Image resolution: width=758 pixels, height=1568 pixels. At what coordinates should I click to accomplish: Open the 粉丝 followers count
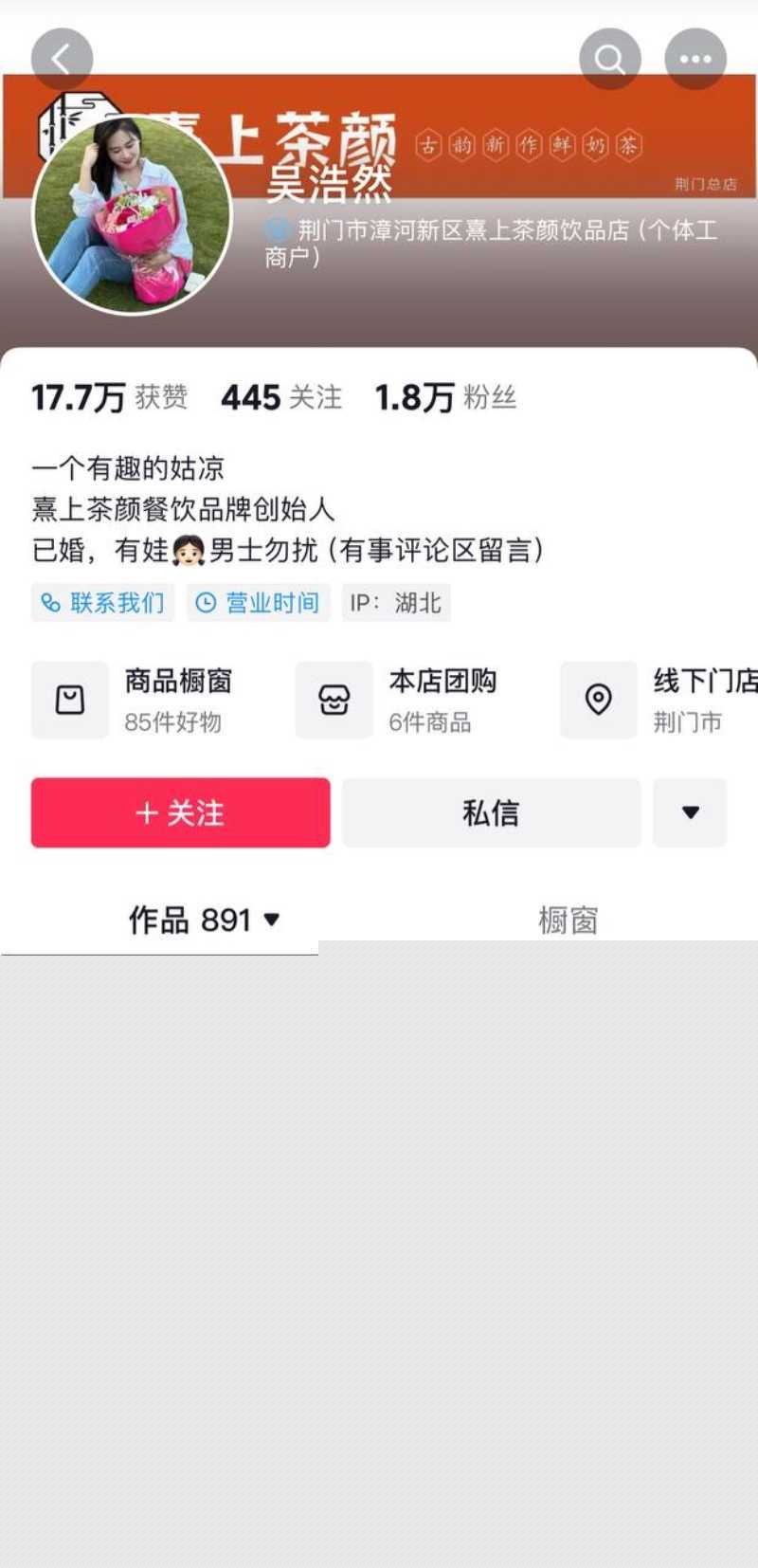pyautogui.click(x=445, y=397)
